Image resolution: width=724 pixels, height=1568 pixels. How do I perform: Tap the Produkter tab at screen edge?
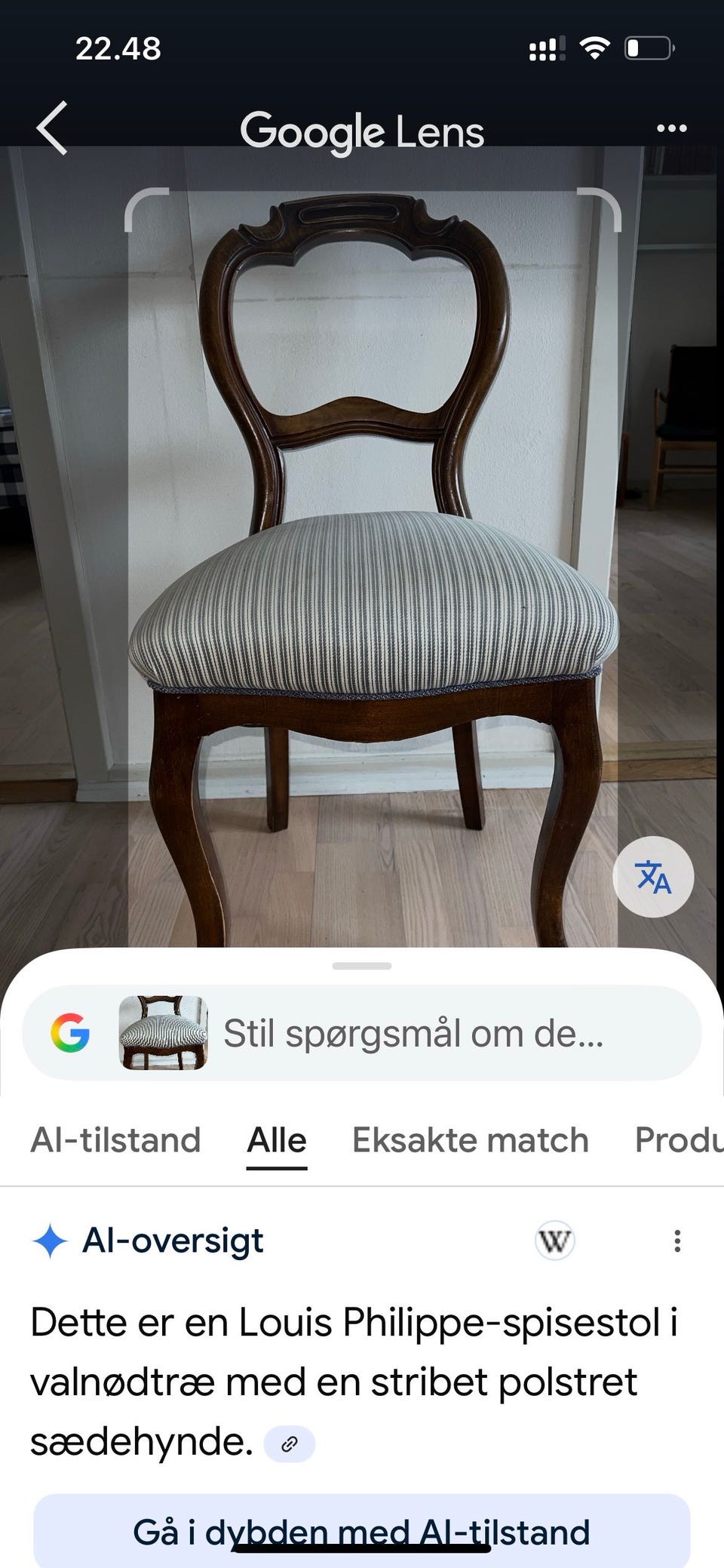click(x=679, y=1140)
